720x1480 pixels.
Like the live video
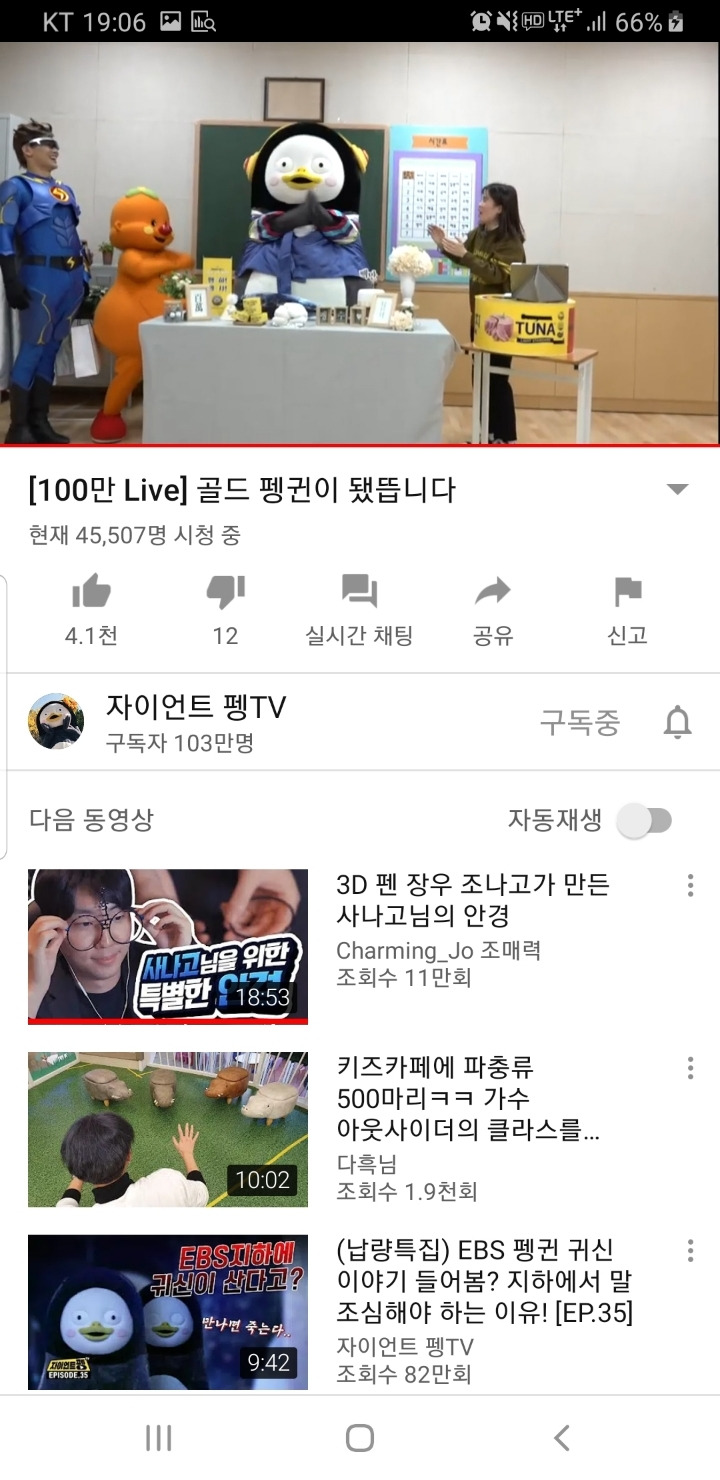pos(91,609)
